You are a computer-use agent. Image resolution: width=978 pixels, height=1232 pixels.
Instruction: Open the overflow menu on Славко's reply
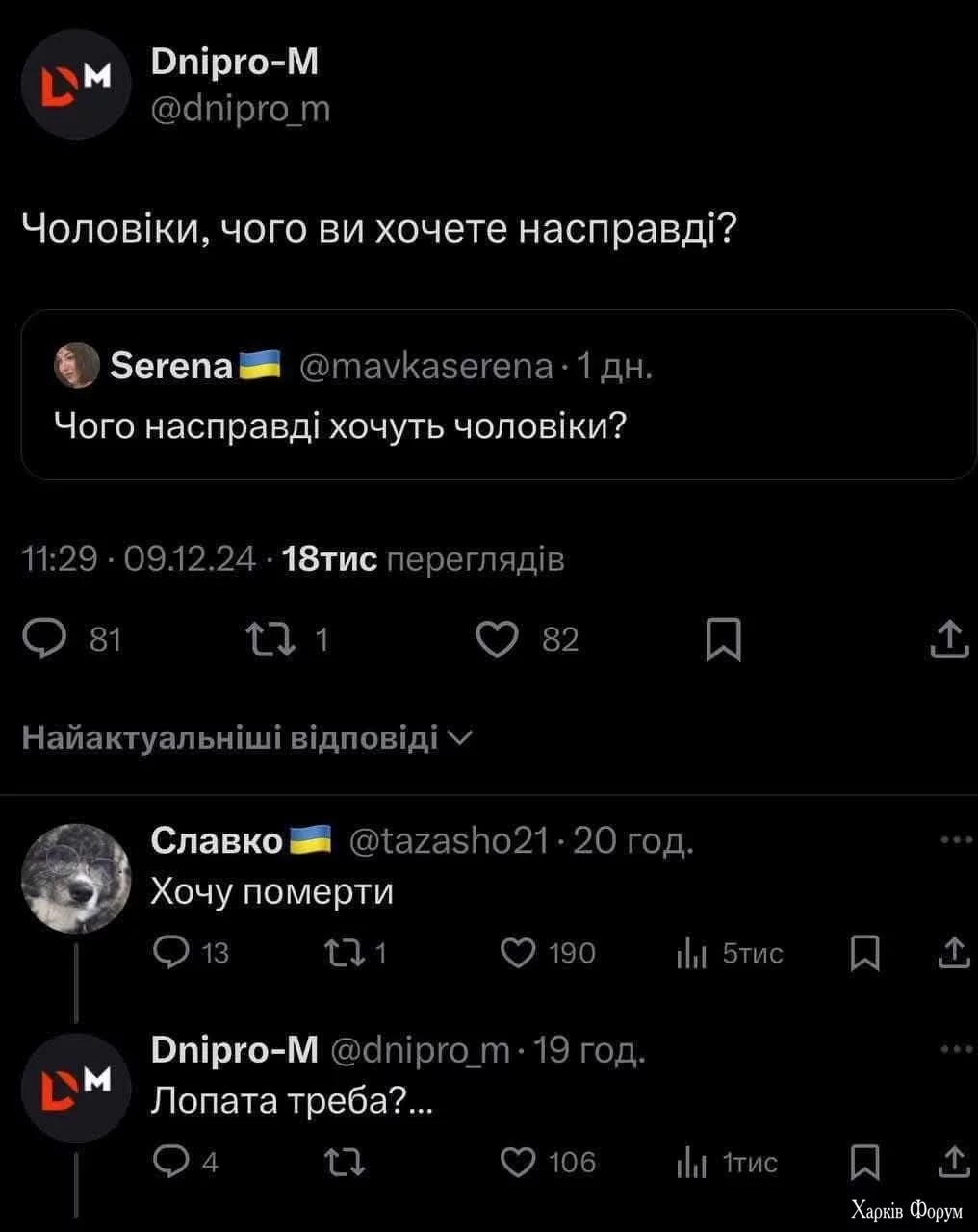click(x=956, y=840)
